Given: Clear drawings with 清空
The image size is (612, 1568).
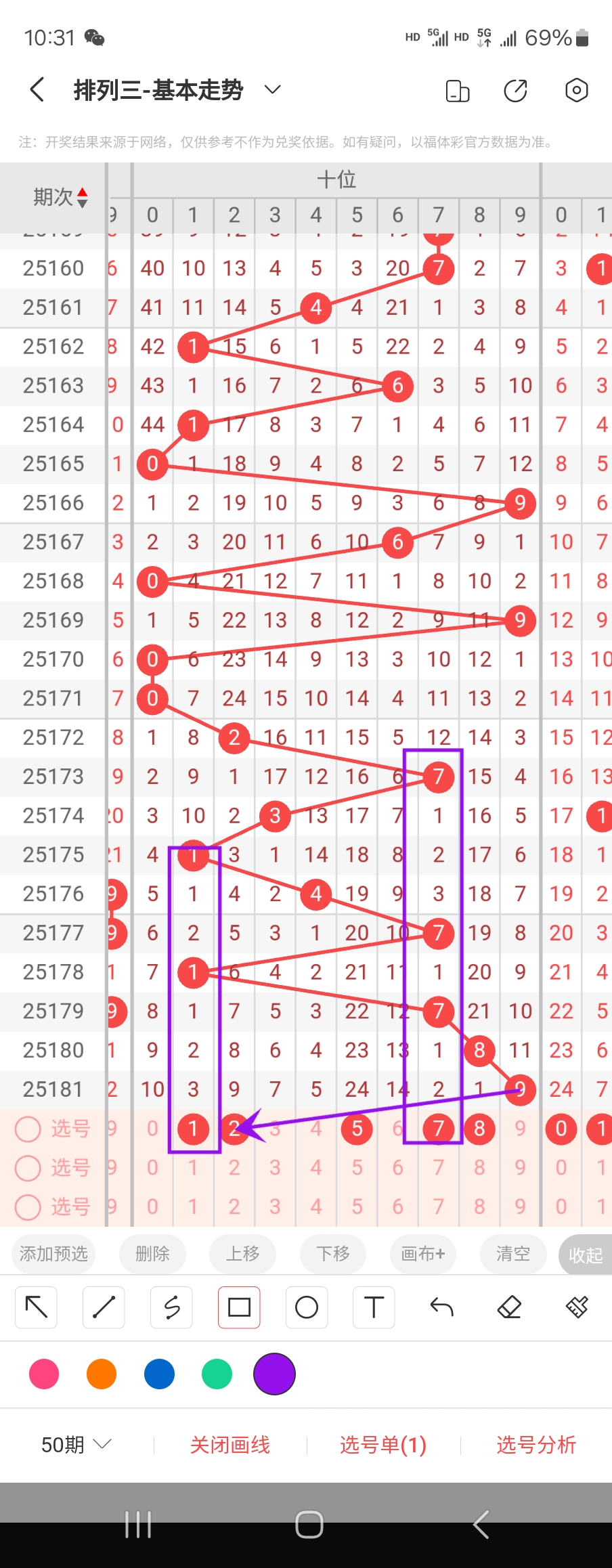Looking at the screenshot, I should click(x=512, y=1254).
